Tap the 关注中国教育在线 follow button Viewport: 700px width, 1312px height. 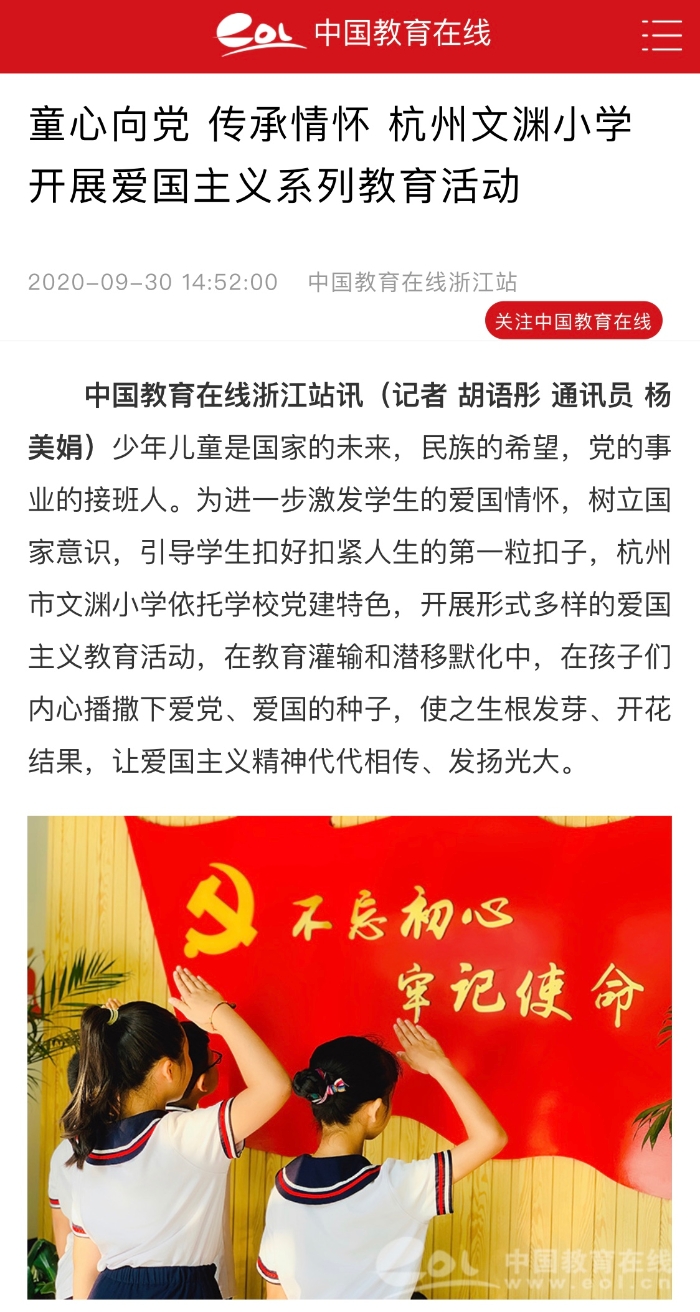click(573, 321)
